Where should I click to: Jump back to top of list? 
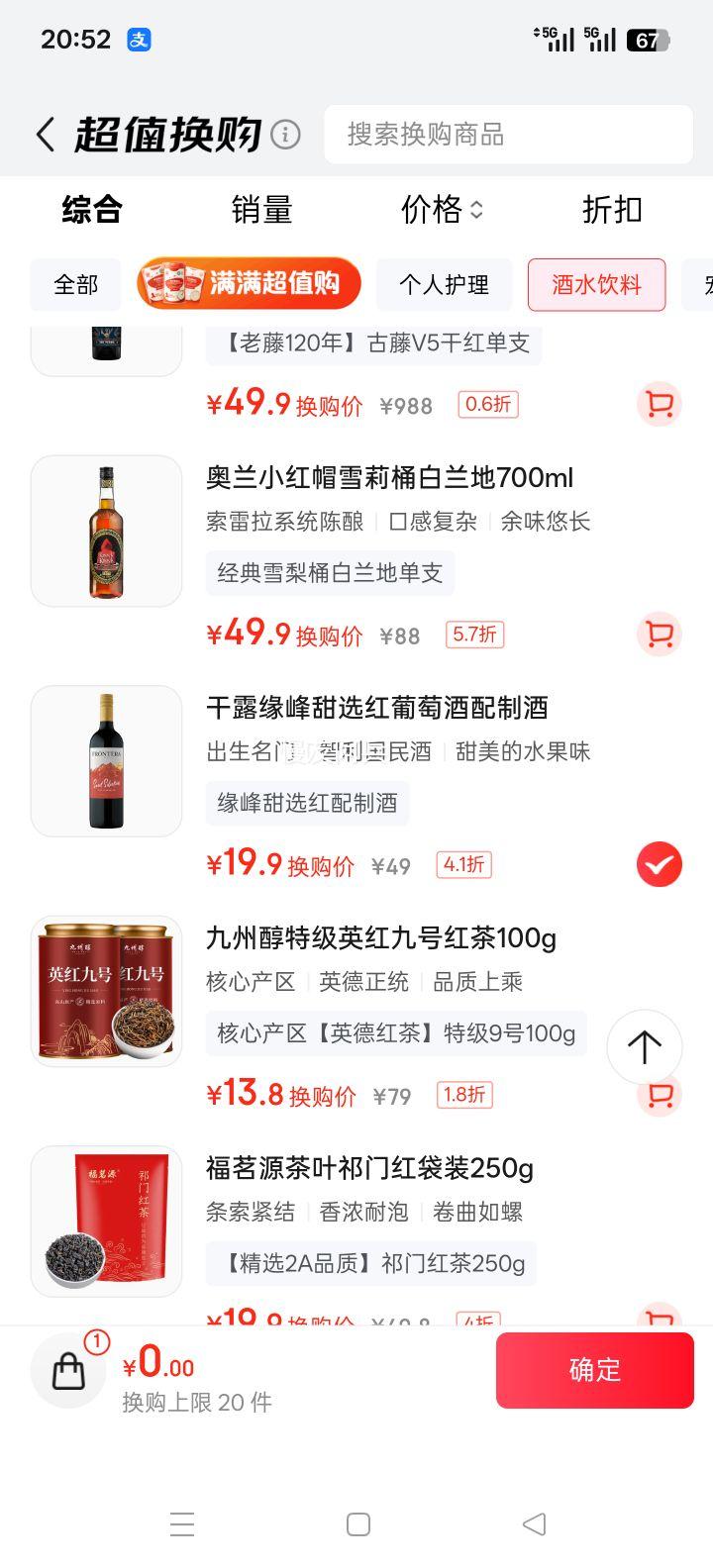[644, 1046]
